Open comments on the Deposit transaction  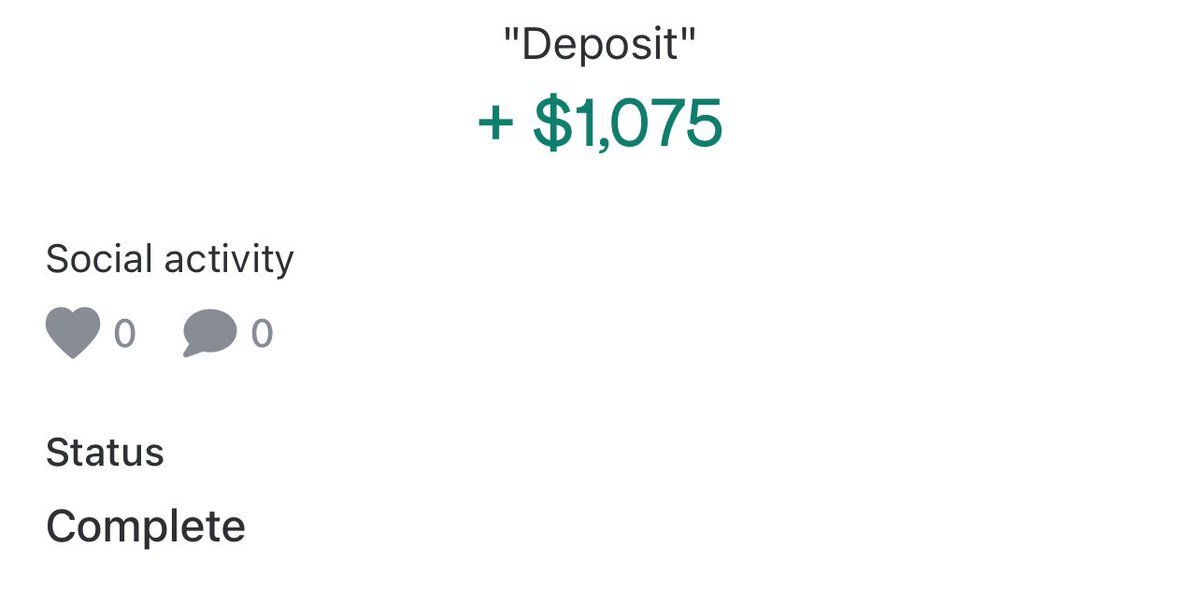coord(210,333)
